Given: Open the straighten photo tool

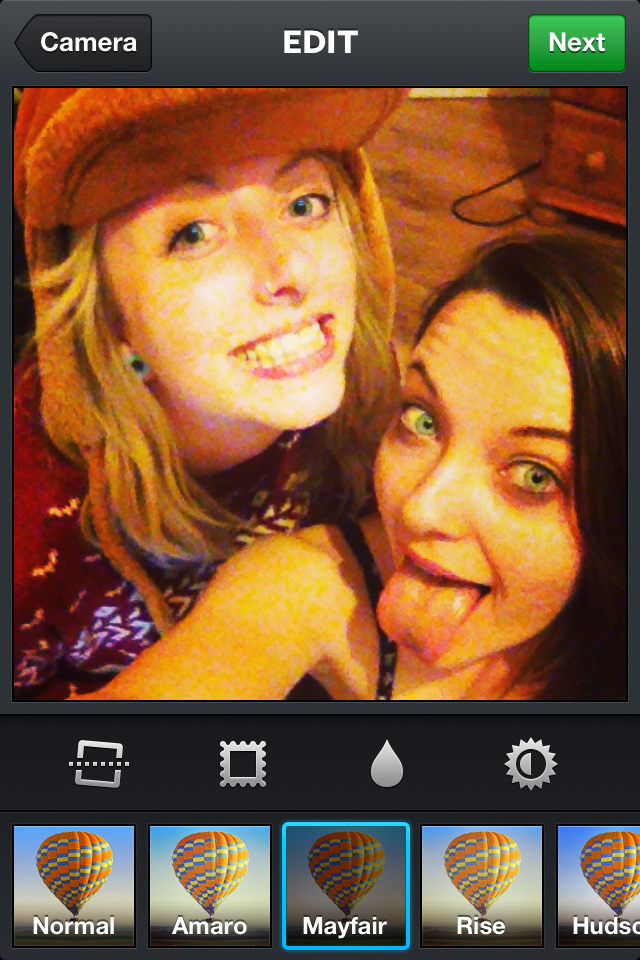Looking at the screenshot, I should click(x=99, y=765).
